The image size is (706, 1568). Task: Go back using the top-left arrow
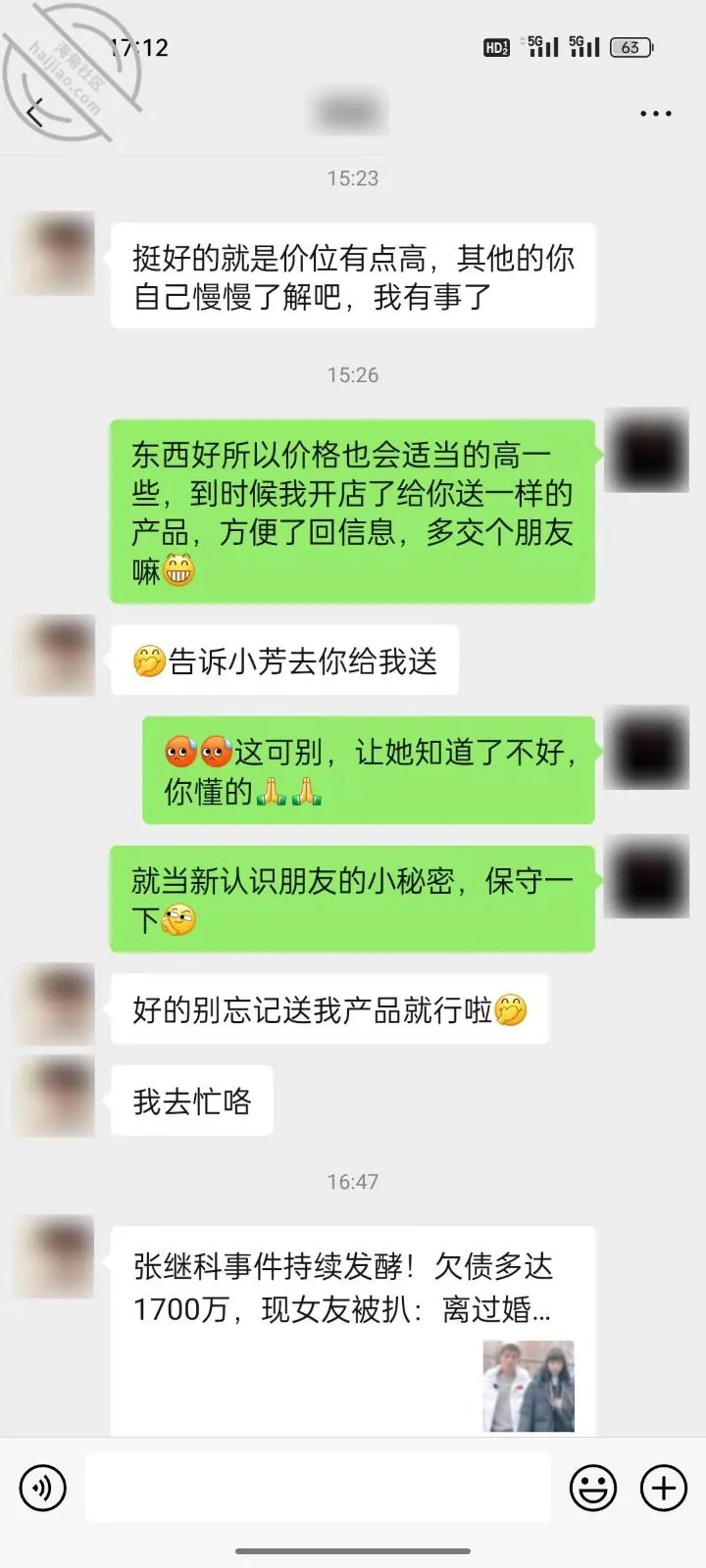[35, 114]
